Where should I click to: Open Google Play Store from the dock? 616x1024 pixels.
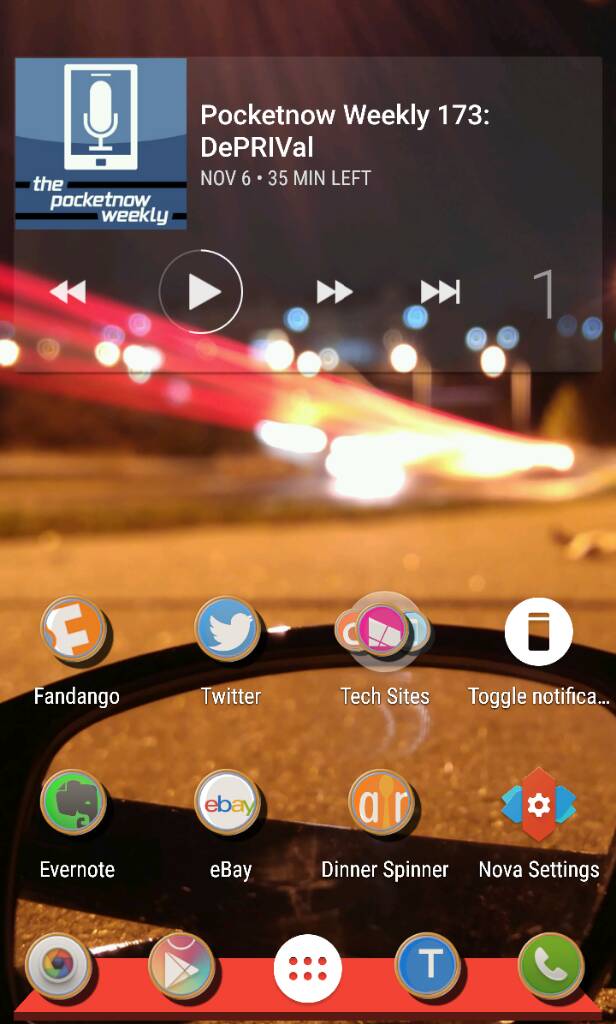pyautogui.click(x=180, y=967)
